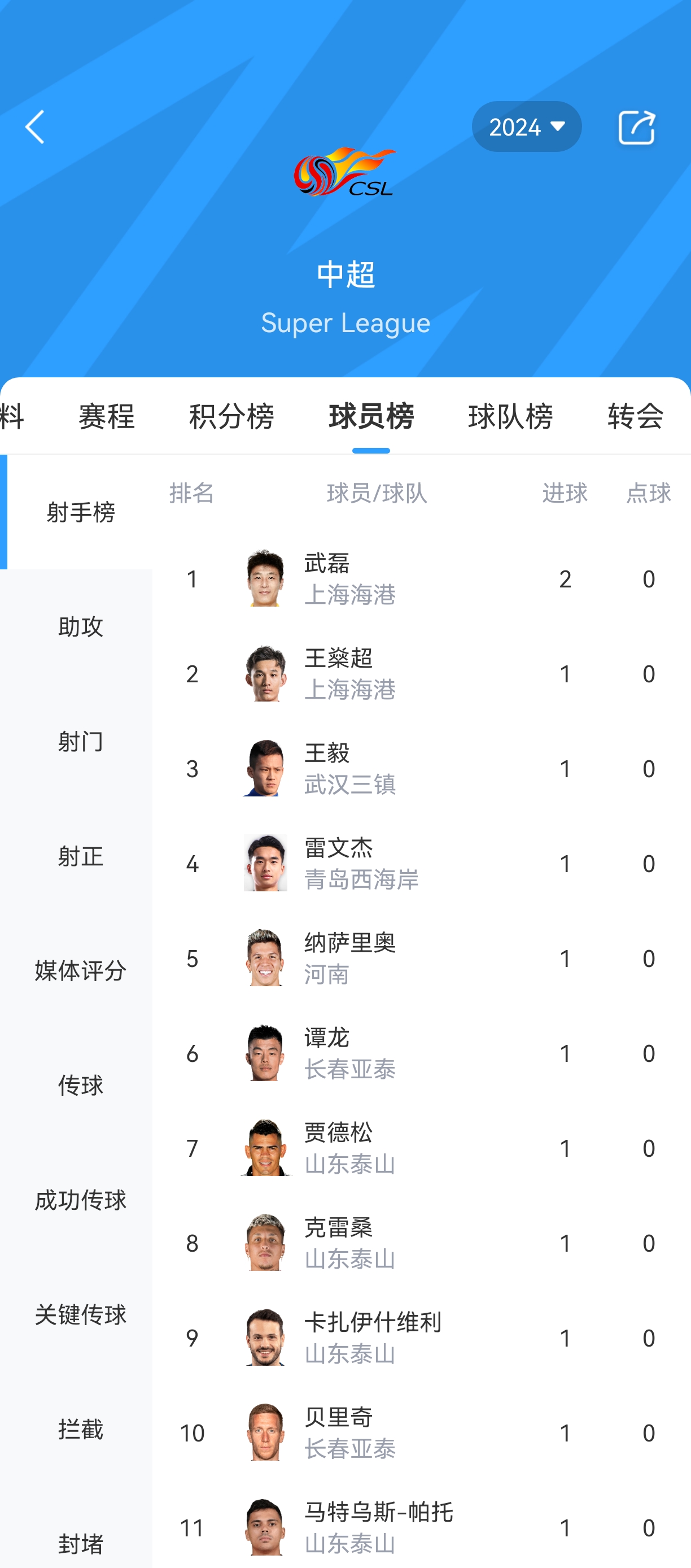This screenshot has width=691, height=1568.
Task: Select 传球 ranking category
Action: 80,1084
